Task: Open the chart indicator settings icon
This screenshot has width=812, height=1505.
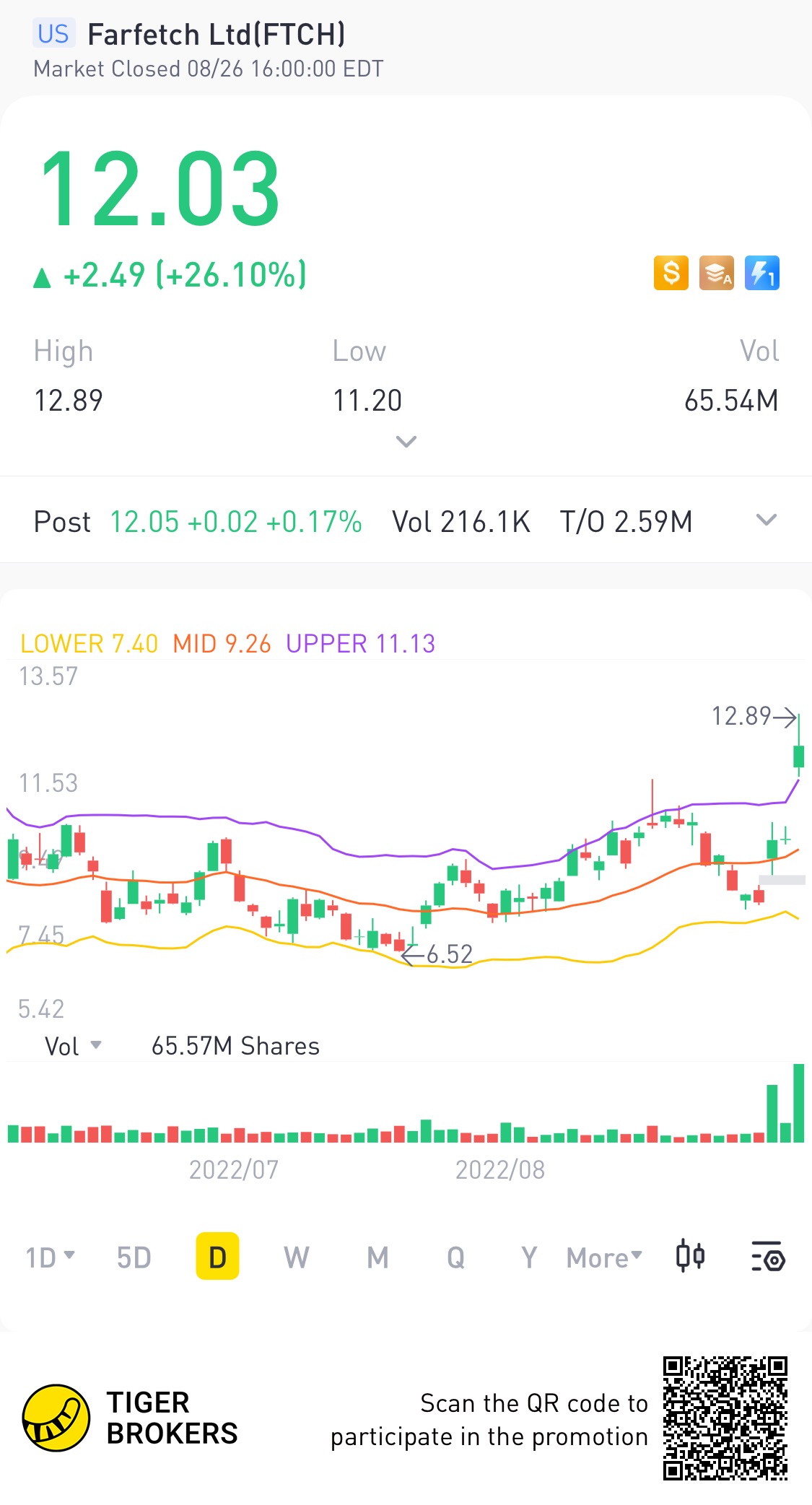Action: [x=768, y=1257]
